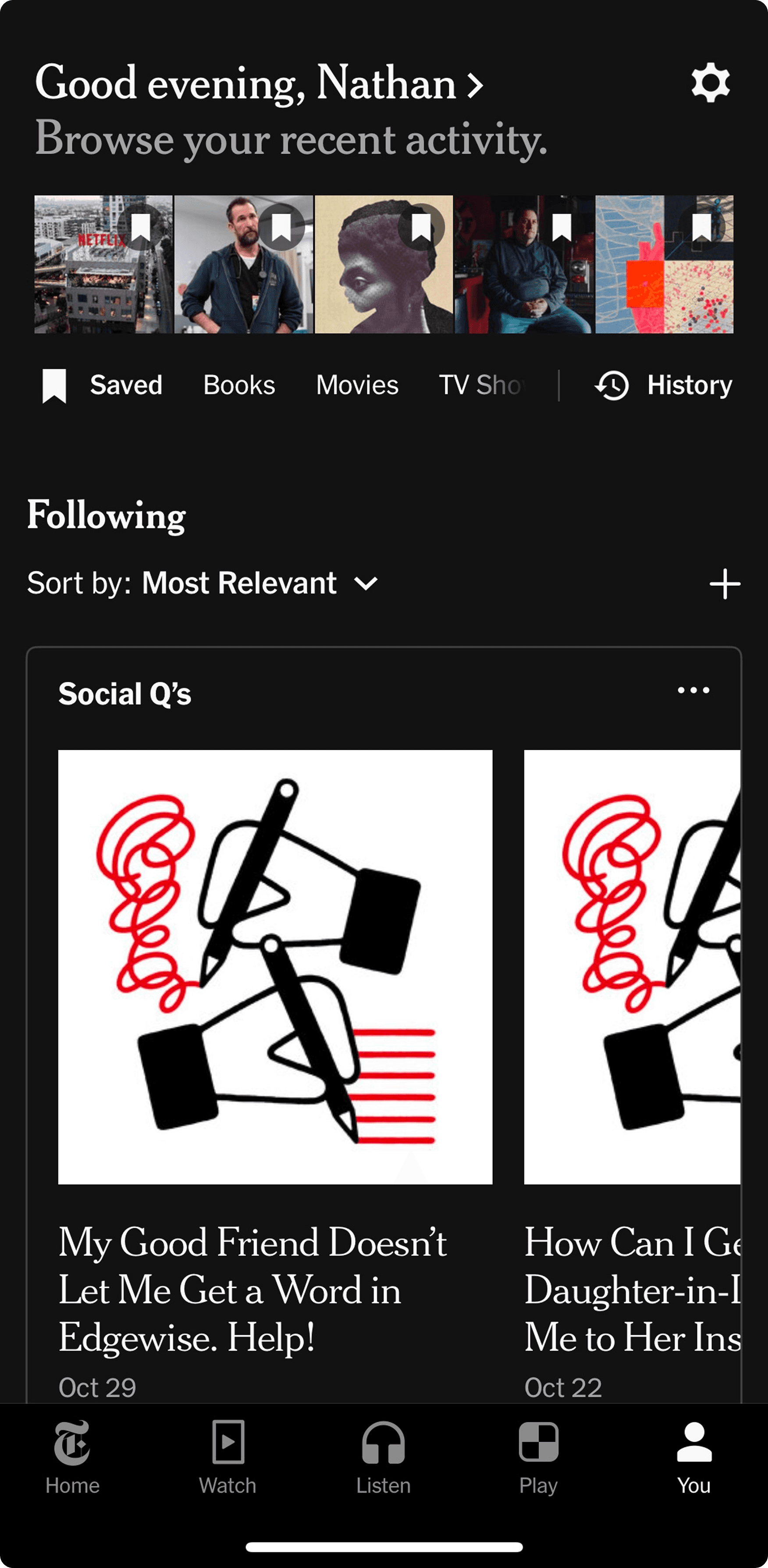Open reading History
Image resolution: width=768 pixels, height=1568 pixels.
[663, 385]
